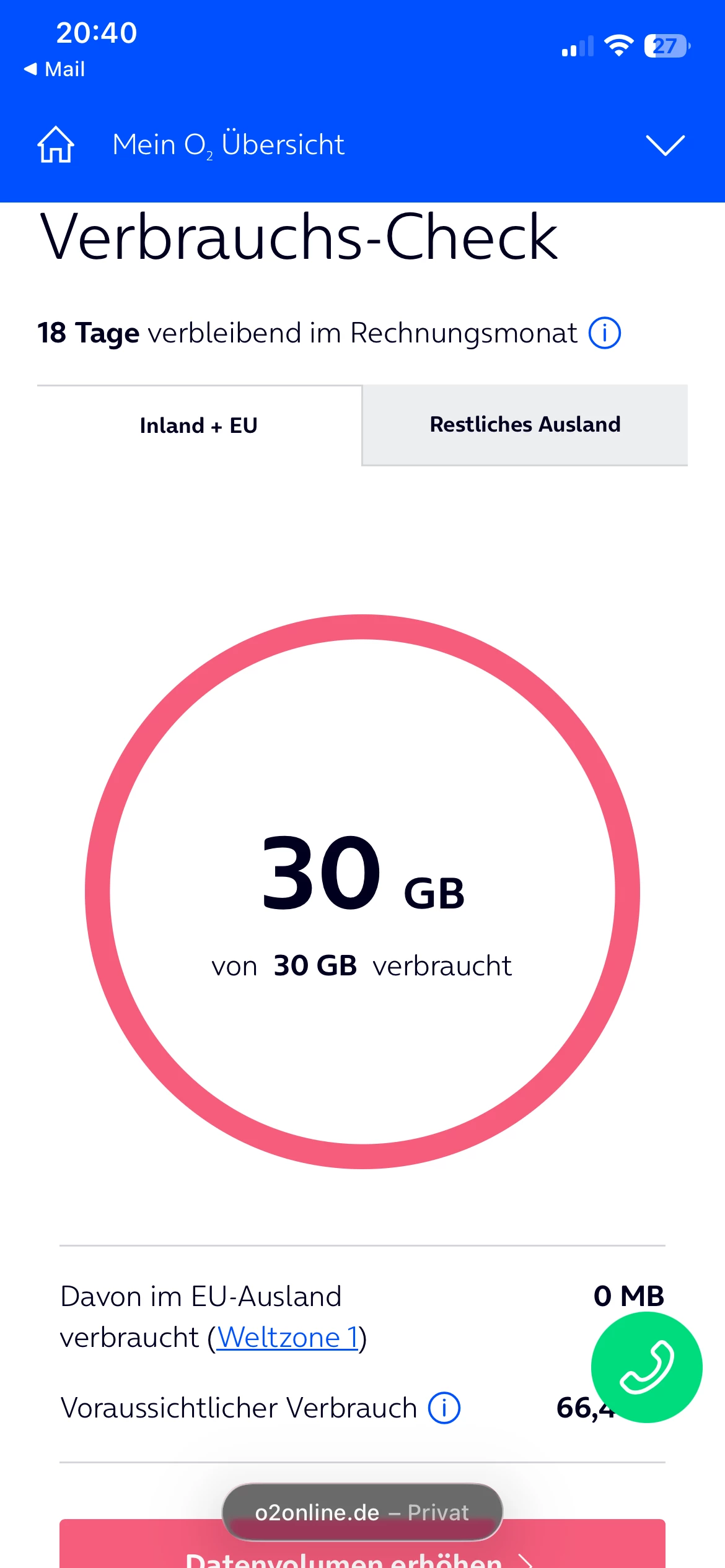Expand the Mein O2 Übersicht dropdown chevron
The height and width of the screenshot is (1568, 725).
pyautogui.click(x=665, y=146)
